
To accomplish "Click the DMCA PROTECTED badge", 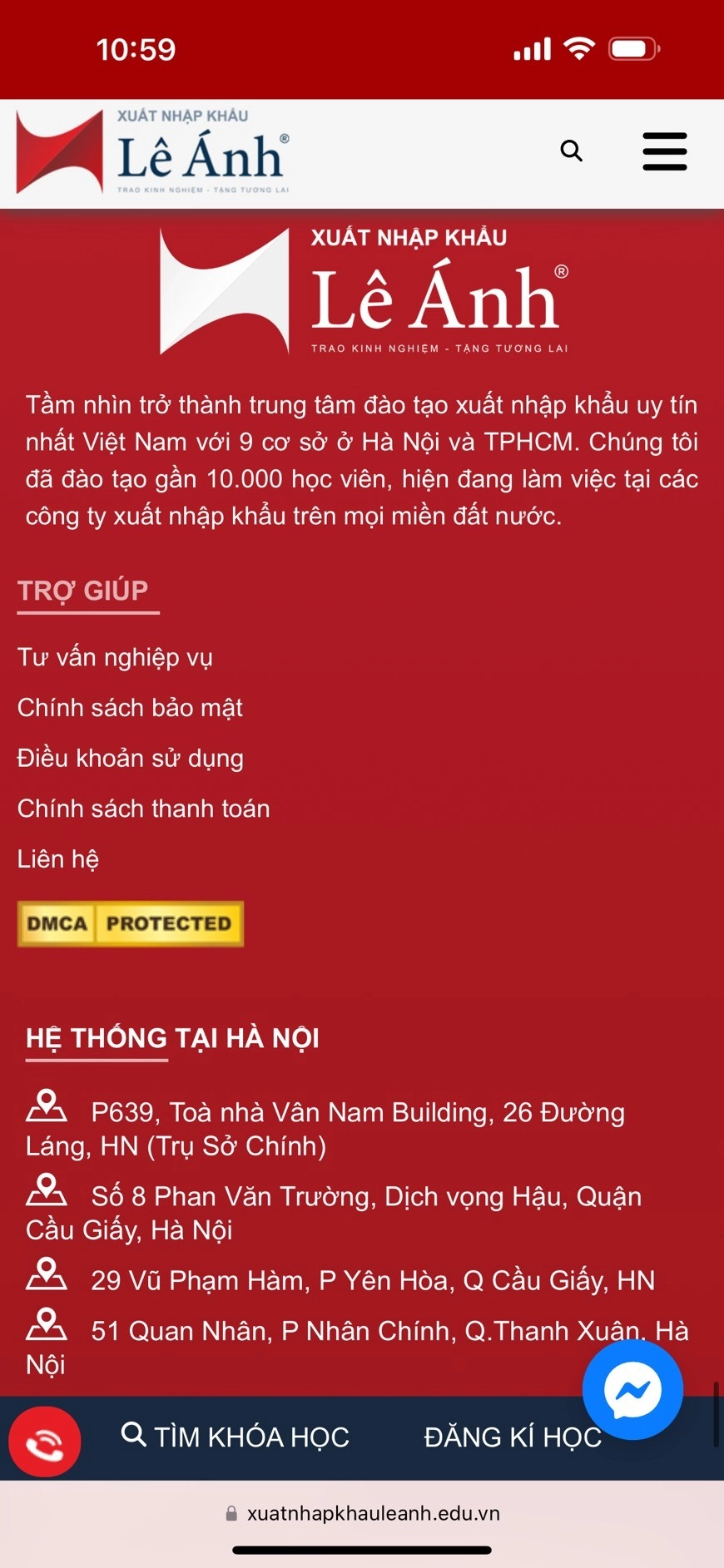I will tap(130, 923).
